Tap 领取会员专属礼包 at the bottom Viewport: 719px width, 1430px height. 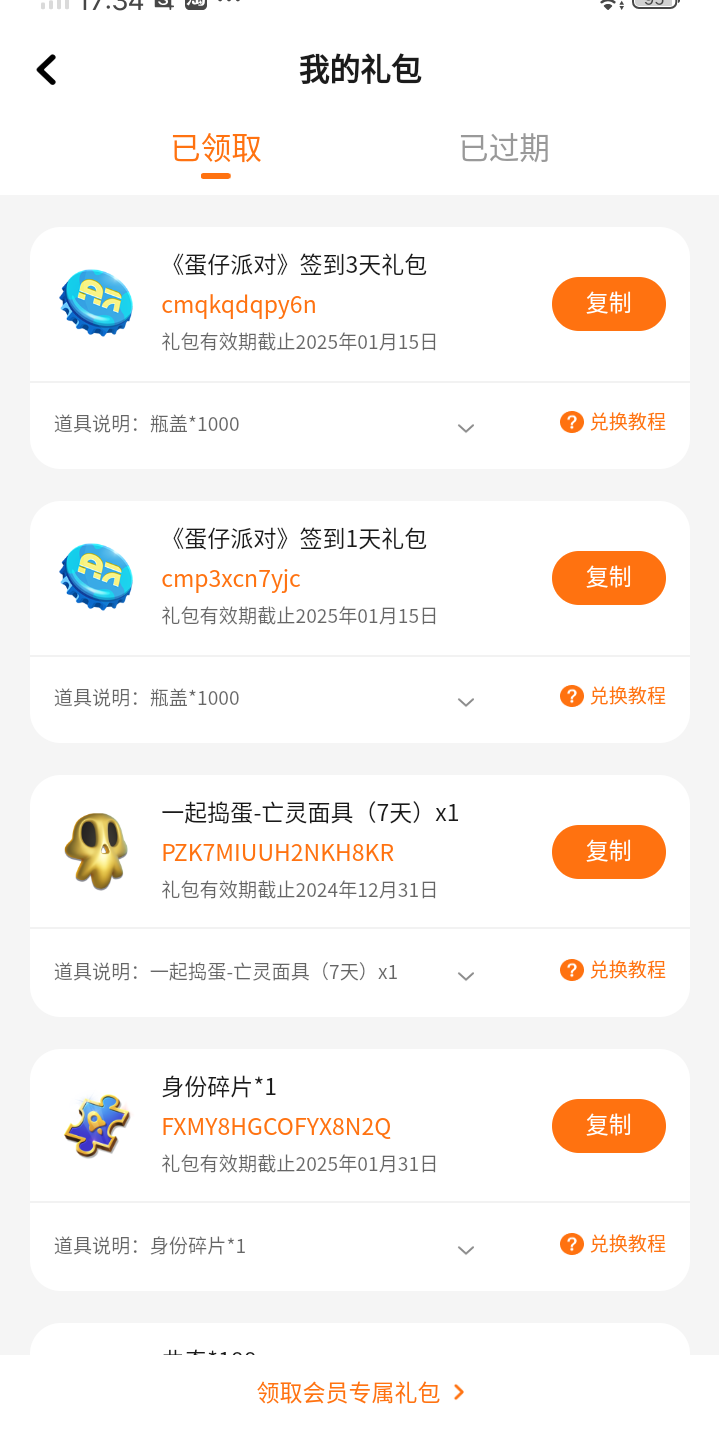pos(360,1392)
